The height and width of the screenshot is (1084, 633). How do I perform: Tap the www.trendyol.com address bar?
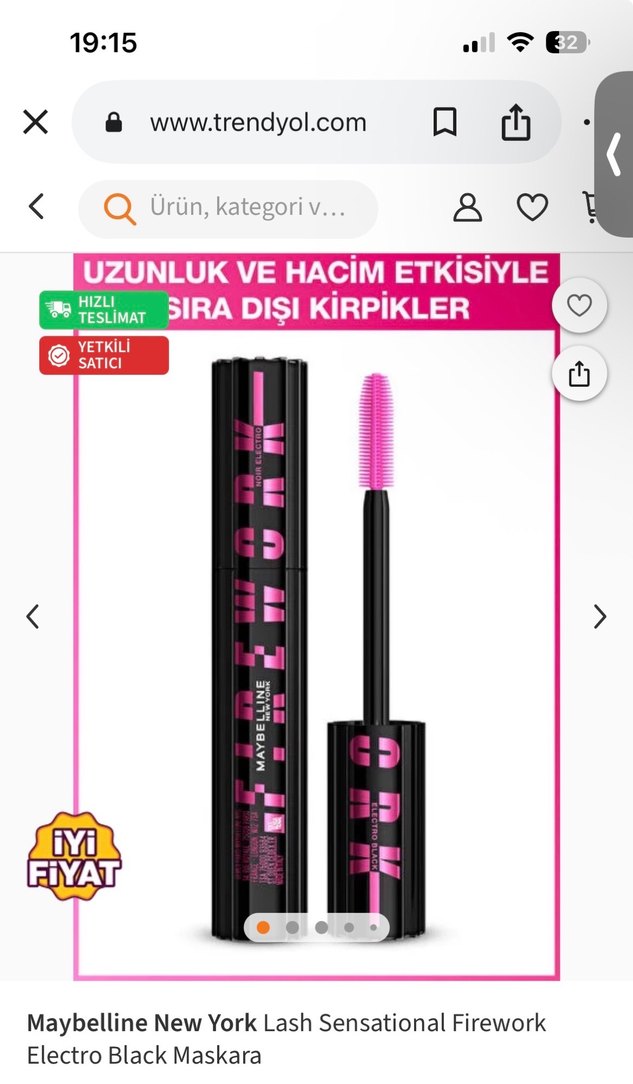click(x=258, y=123)
